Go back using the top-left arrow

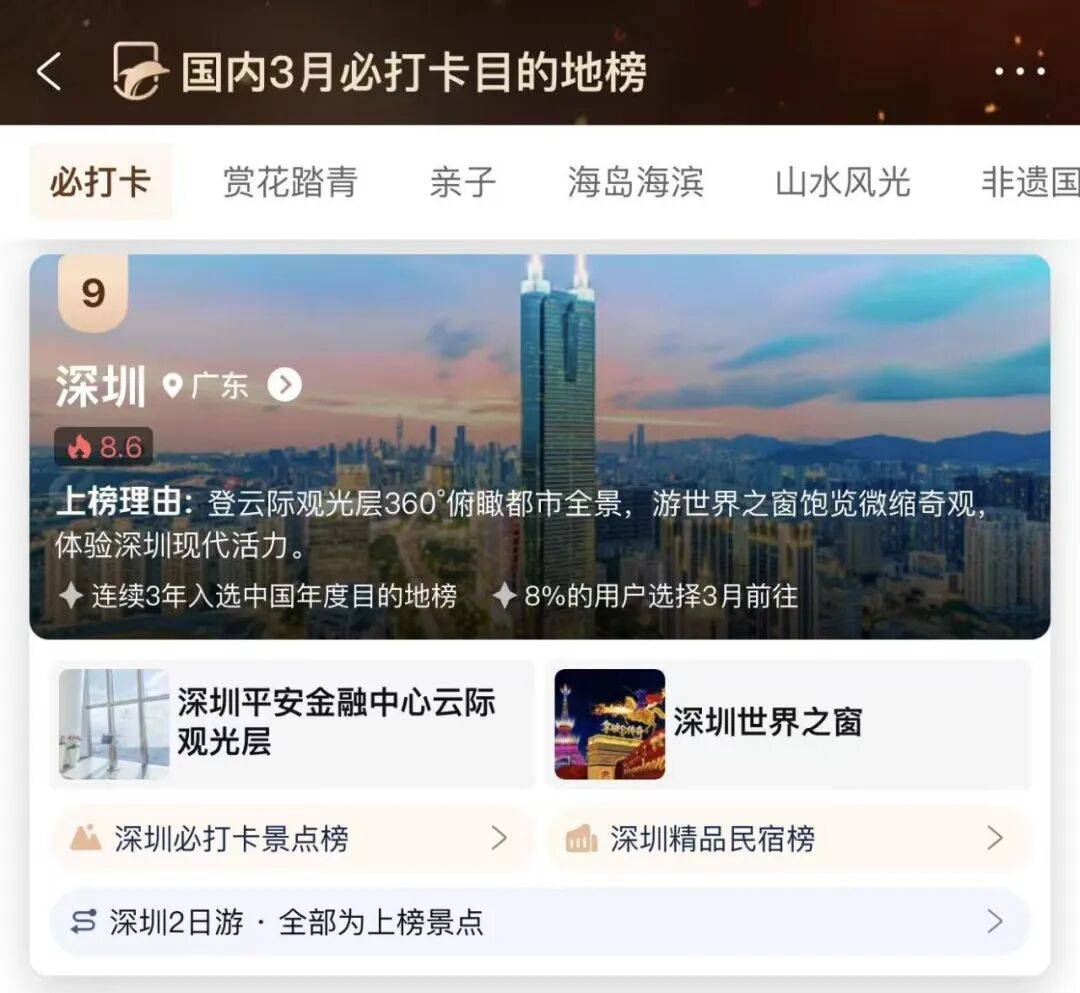[x=49, y=71]
